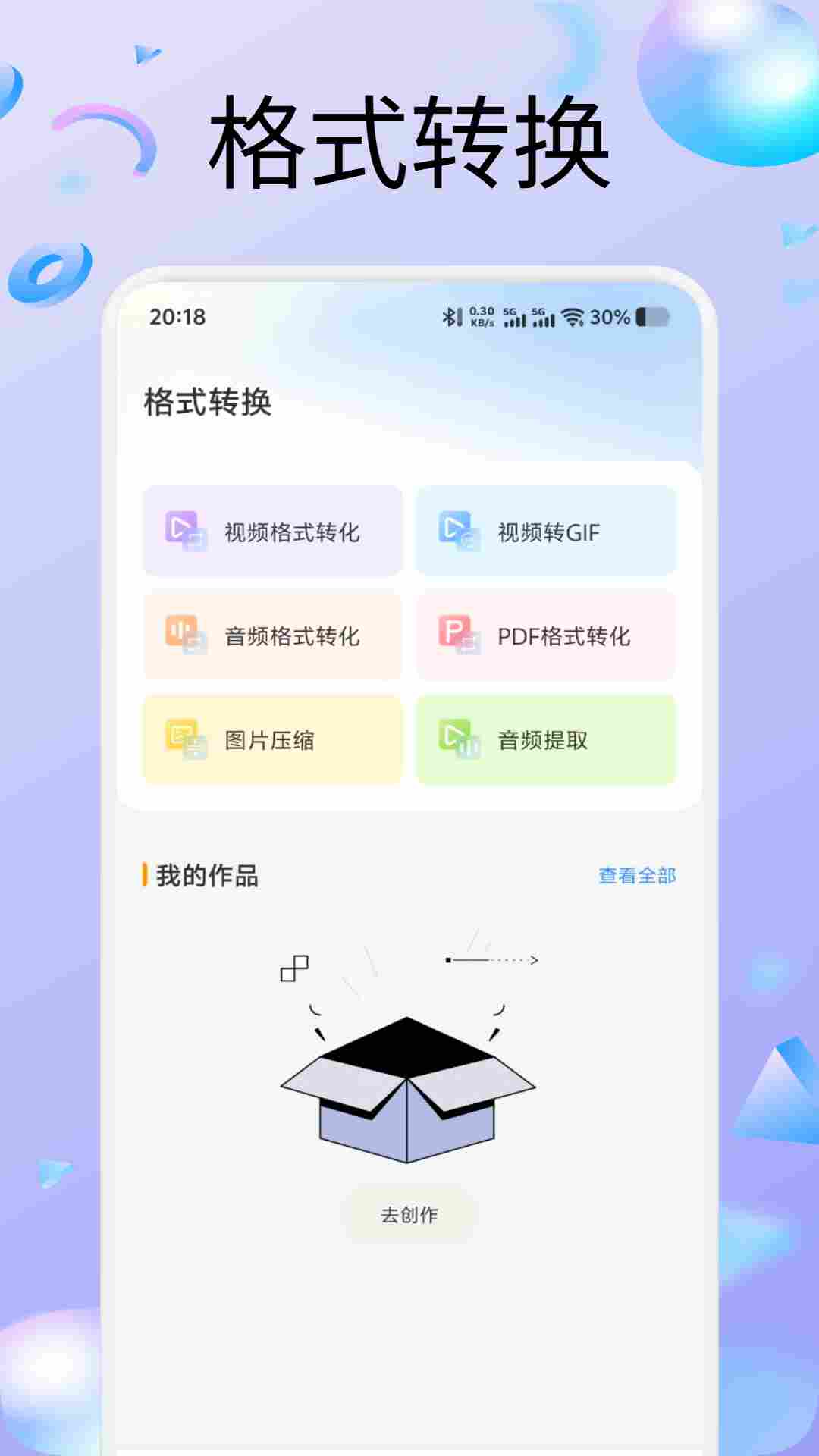Tap the clock showing 20:18

(175, 319)
